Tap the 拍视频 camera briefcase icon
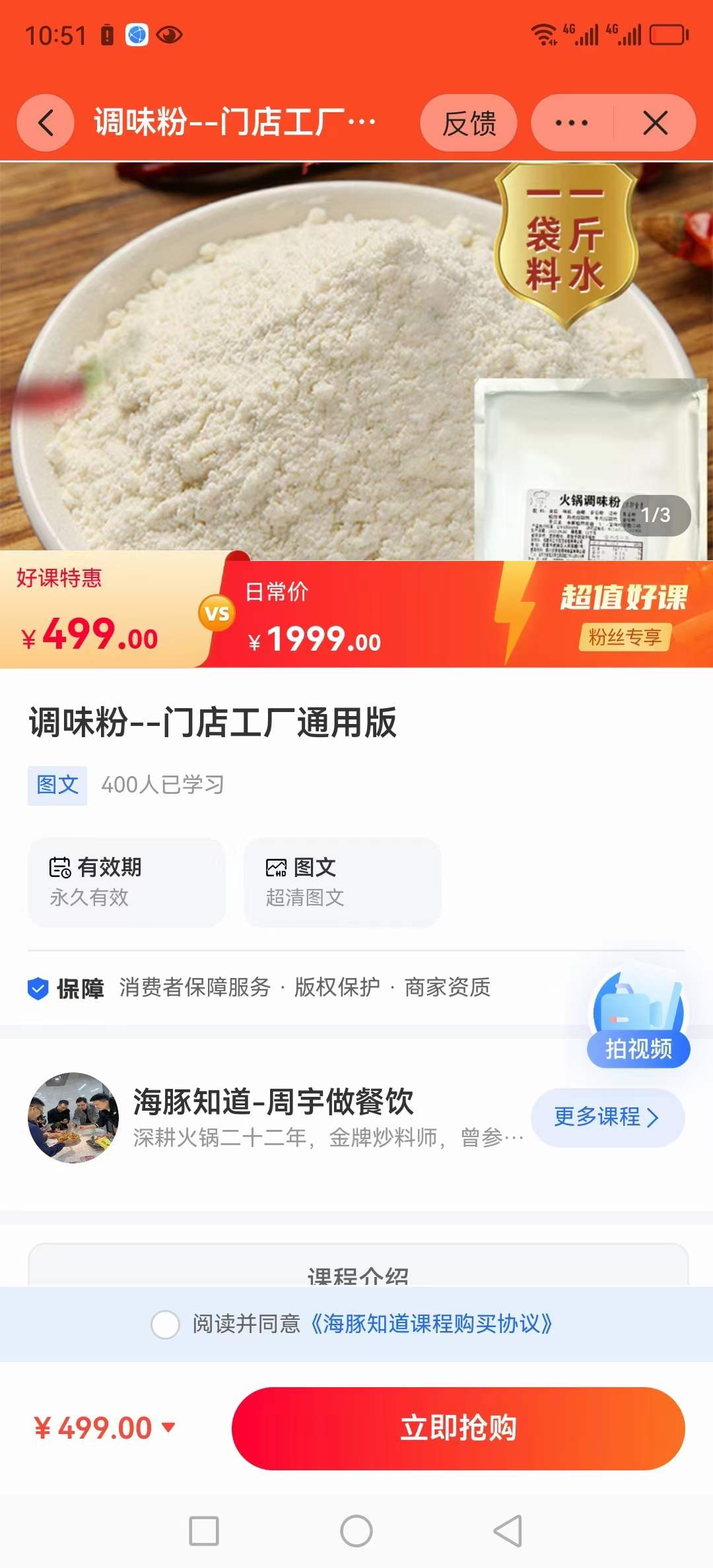The height and width of the screenshot is (1568, 713). 637,1020
